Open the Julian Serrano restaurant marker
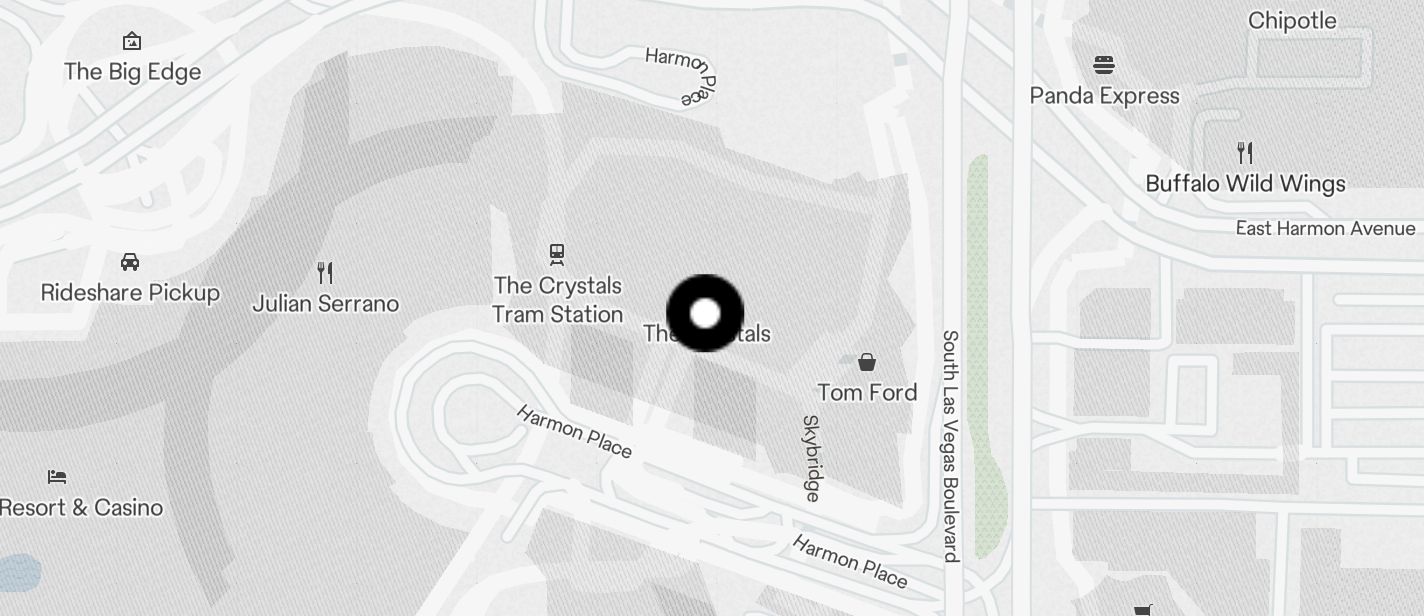Image resolution: width=1424 pixels, height=616 pixels. 325,273
